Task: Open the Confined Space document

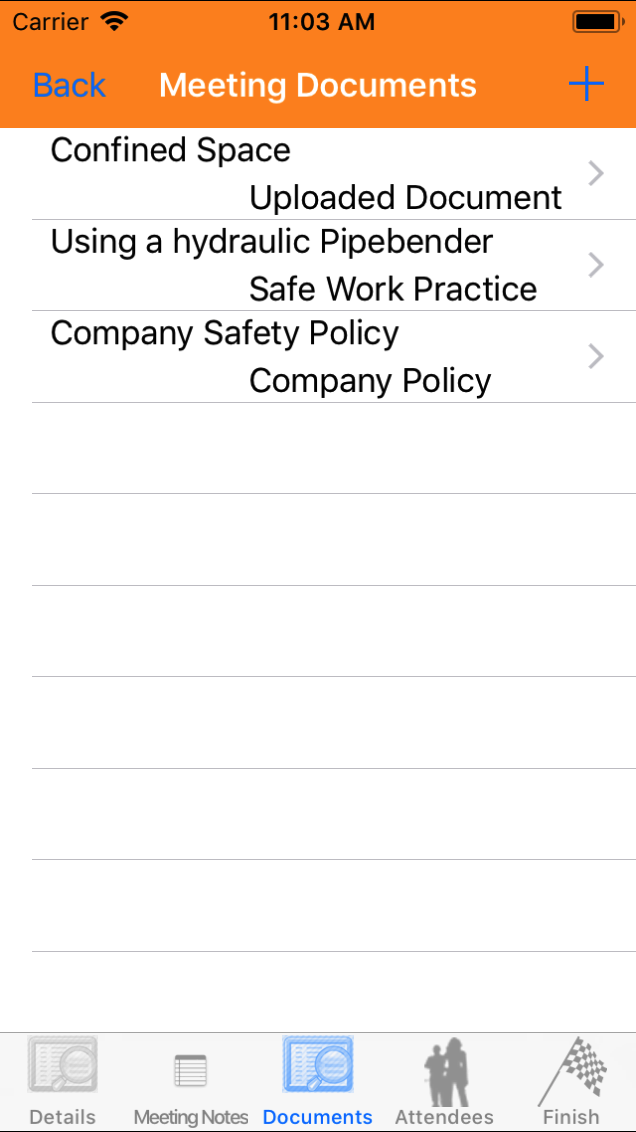Action: pyautogui.click(x=320, y=174)
